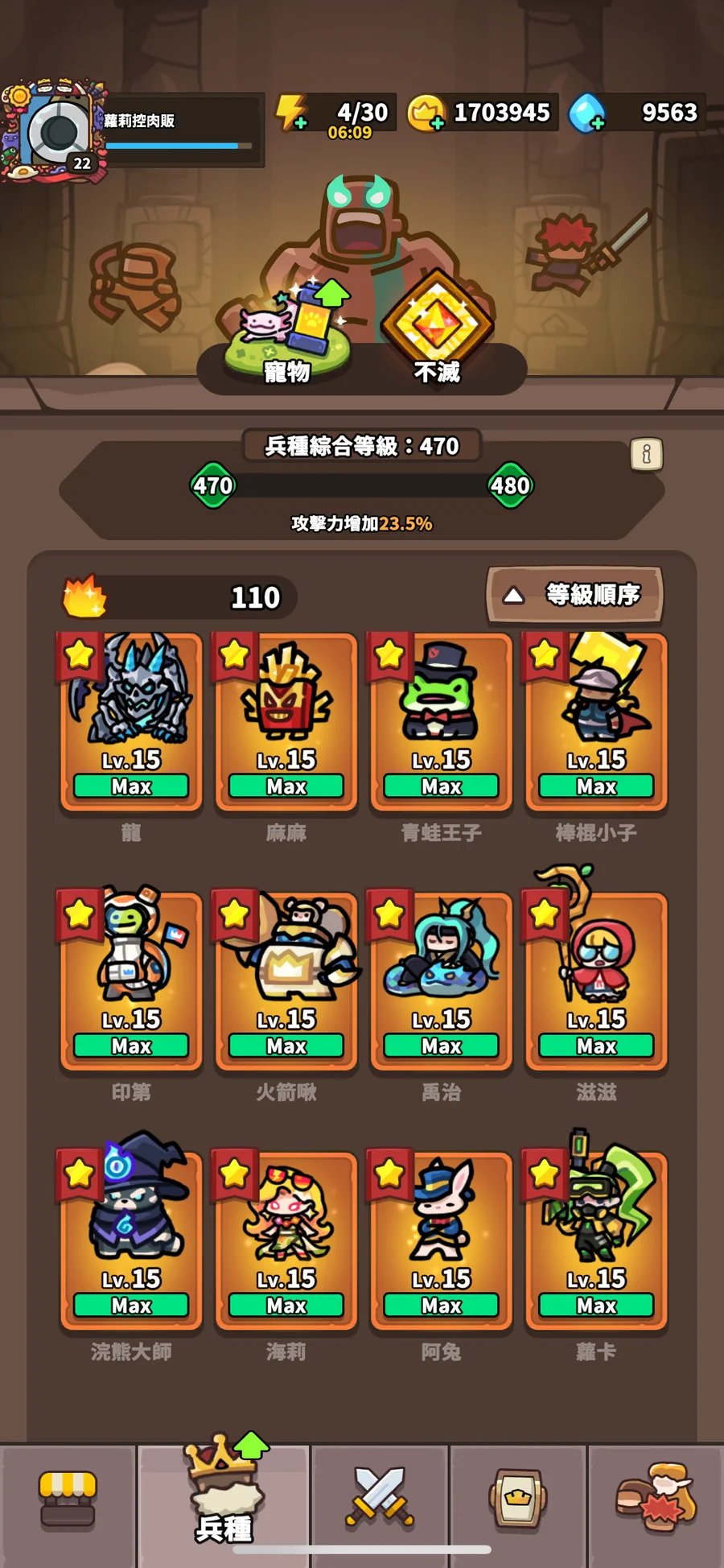Switch to the shop tab
Screen dimensions: 724x1568
coord(68,1499)
